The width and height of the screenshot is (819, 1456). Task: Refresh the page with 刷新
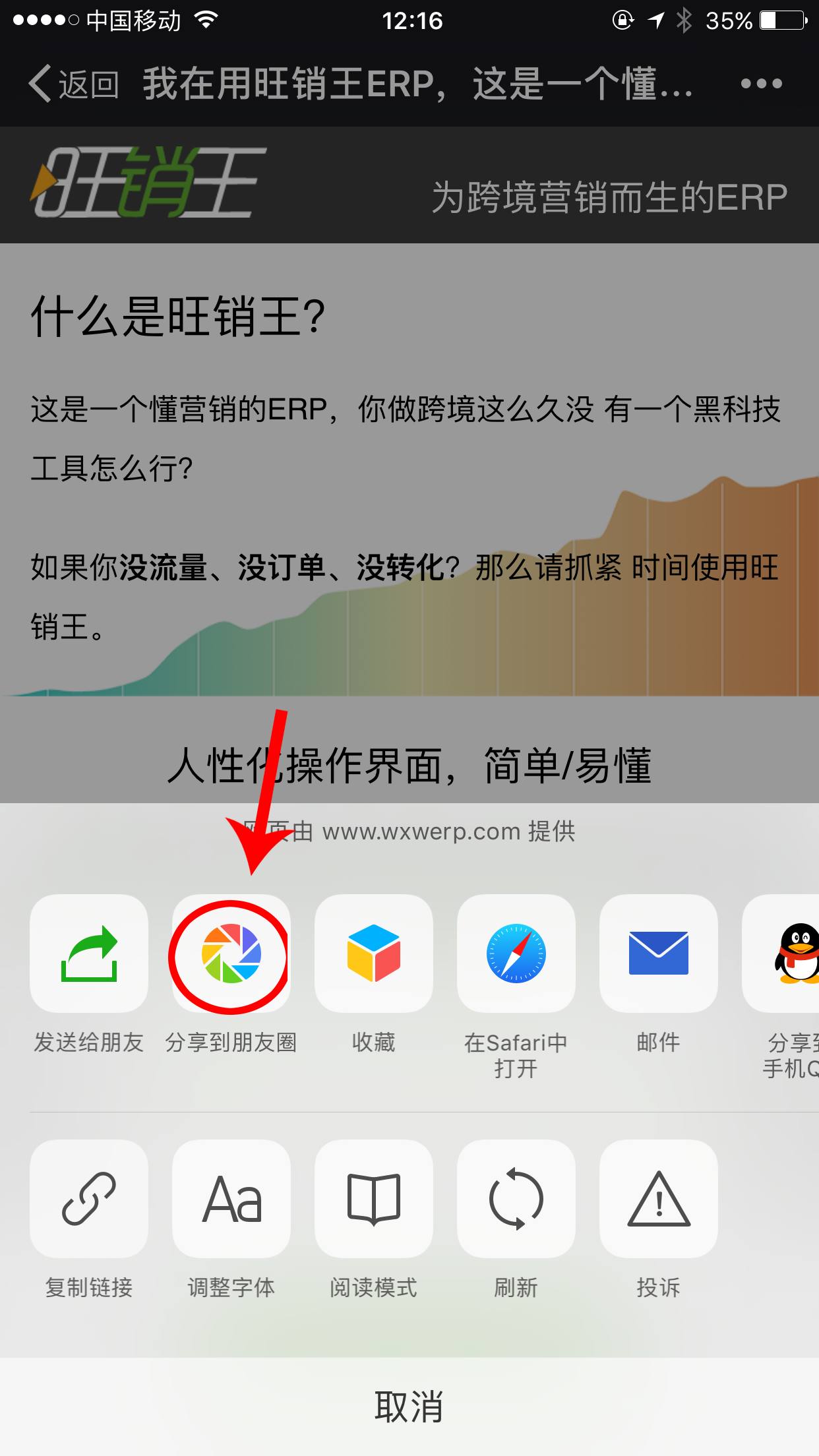coord(516,1199)
